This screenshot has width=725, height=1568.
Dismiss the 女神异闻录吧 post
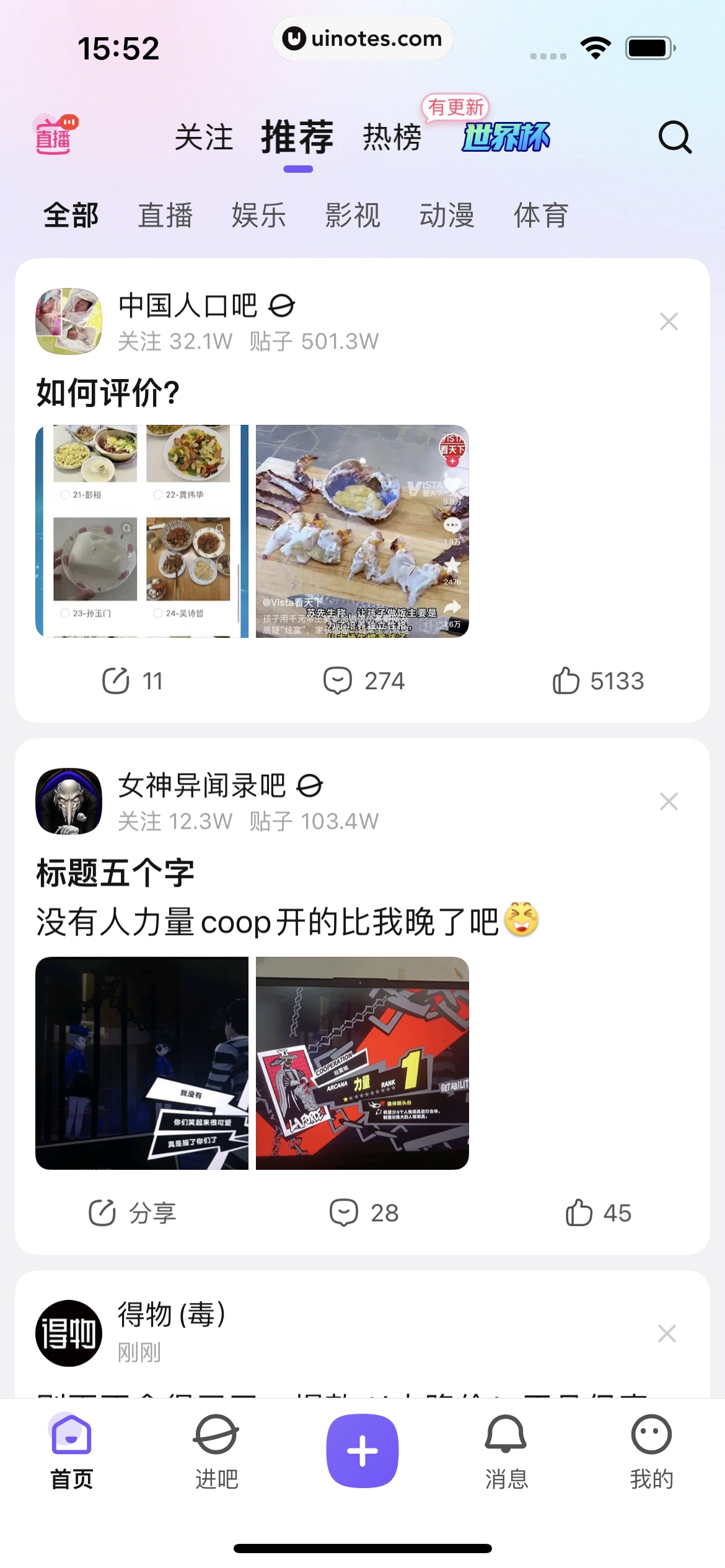pos(669,801)
